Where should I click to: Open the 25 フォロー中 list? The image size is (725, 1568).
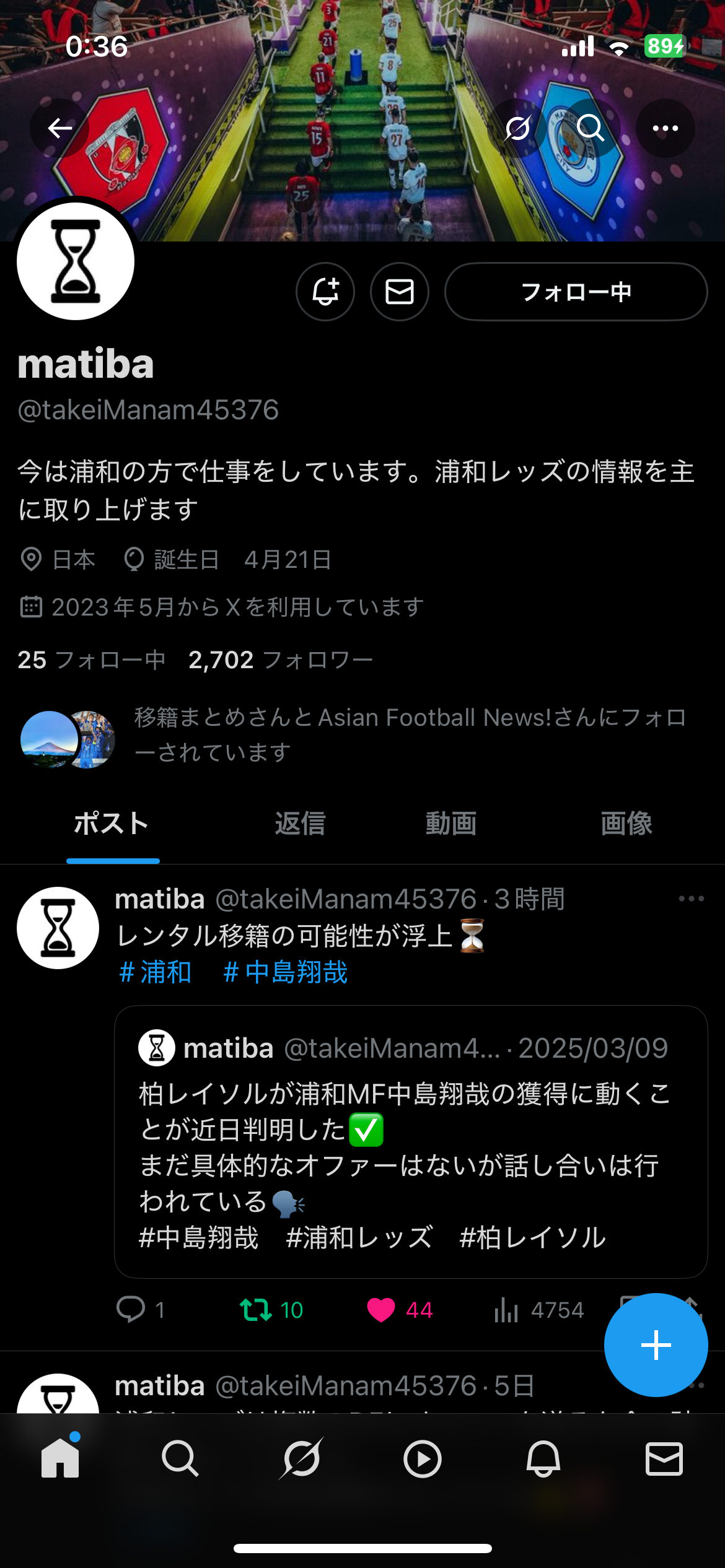tap(91, 660)
